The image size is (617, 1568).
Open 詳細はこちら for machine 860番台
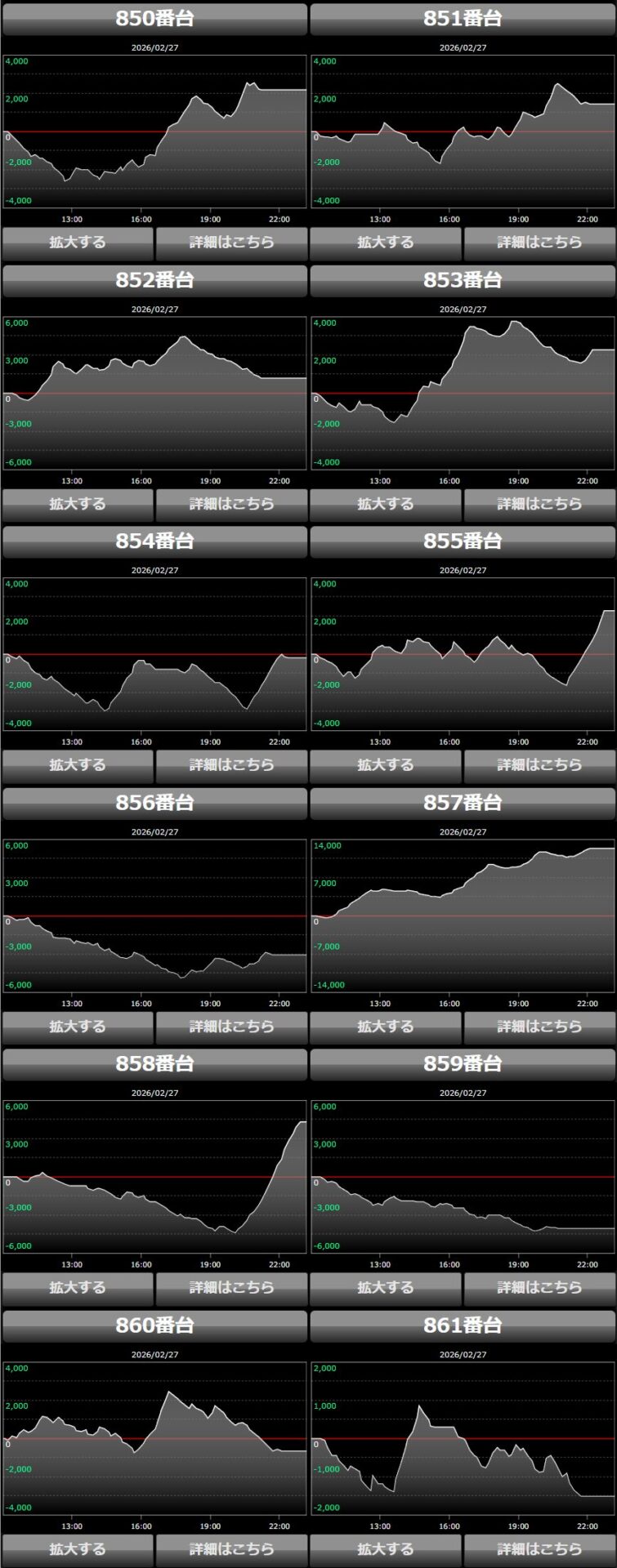pos(231,1549)
